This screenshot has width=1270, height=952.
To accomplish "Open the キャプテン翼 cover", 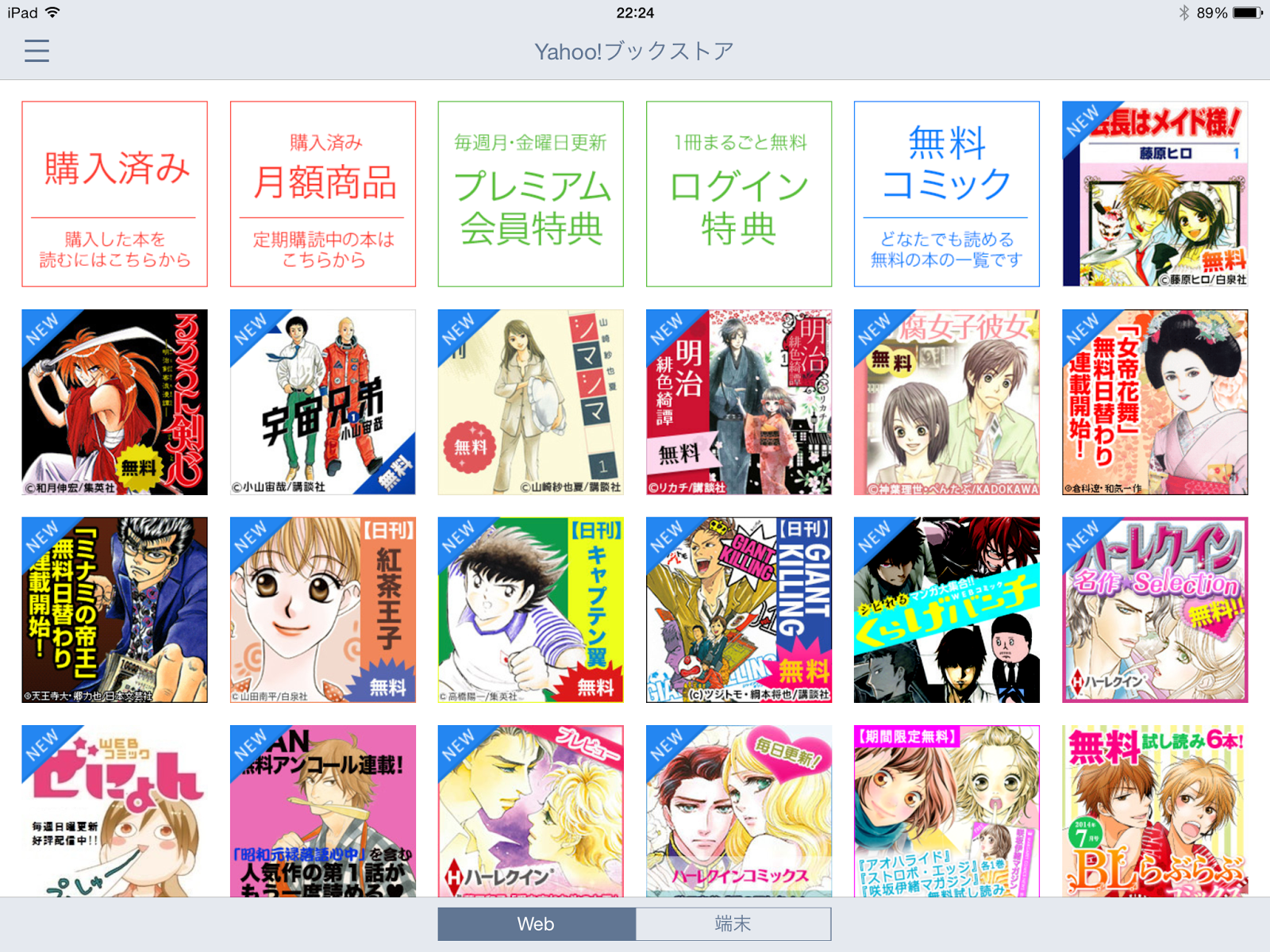I will point(531,610).
